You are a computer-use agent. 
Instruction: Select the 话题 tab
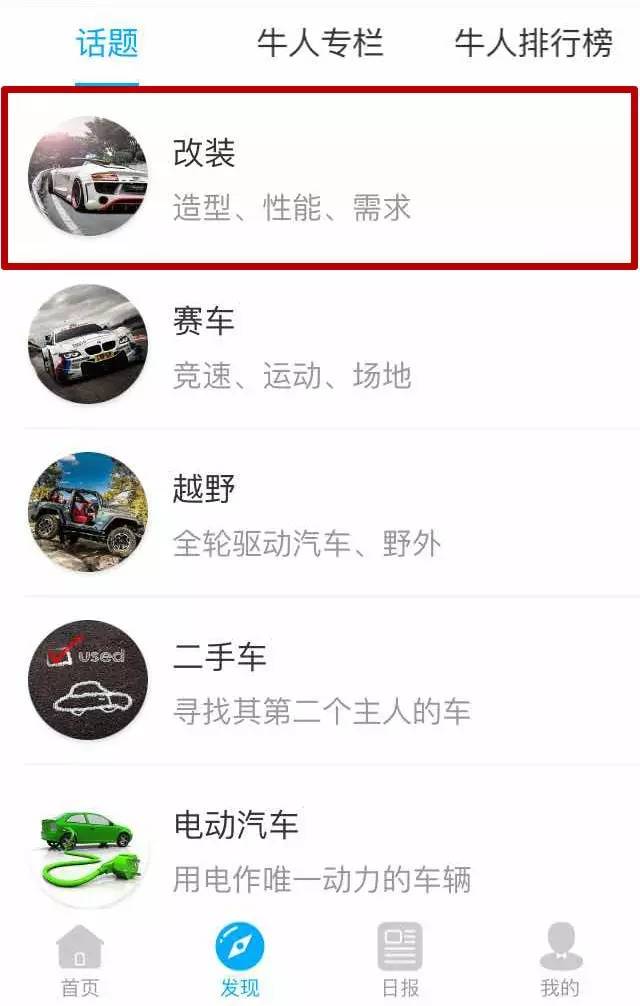point(107,43)
